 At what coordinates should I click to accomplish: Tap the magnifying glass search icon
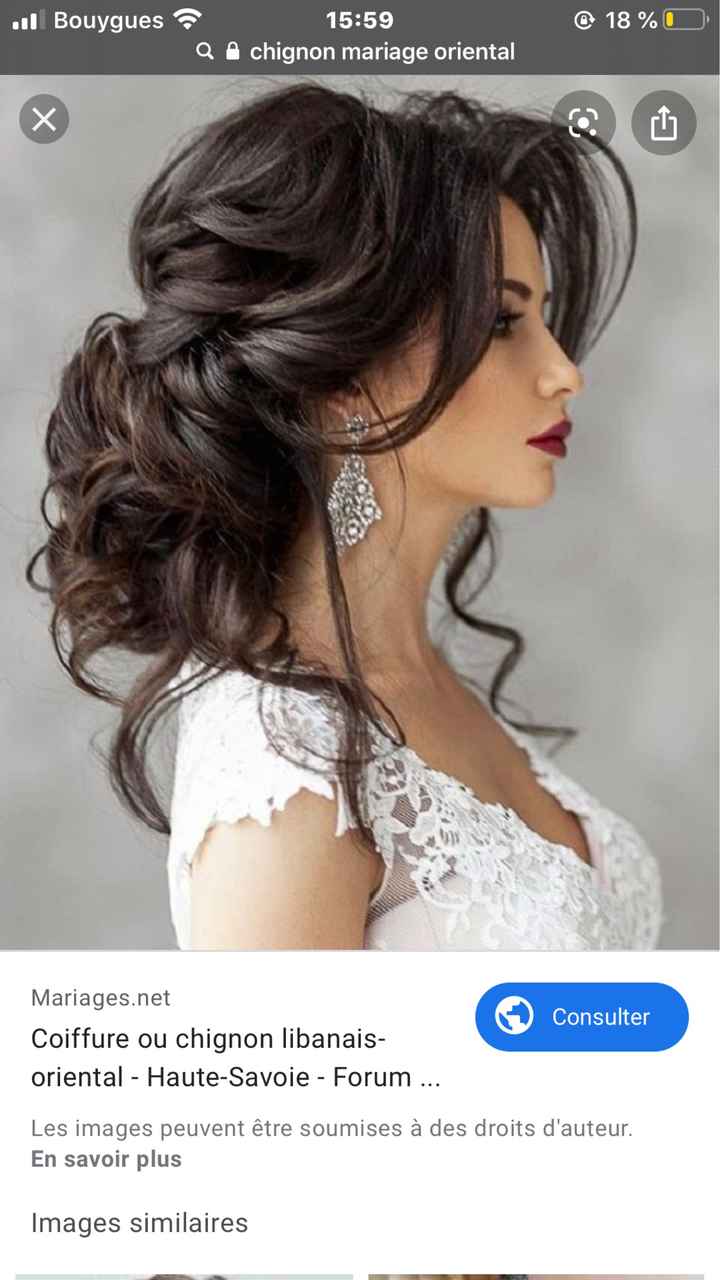(x=203, y=52)
